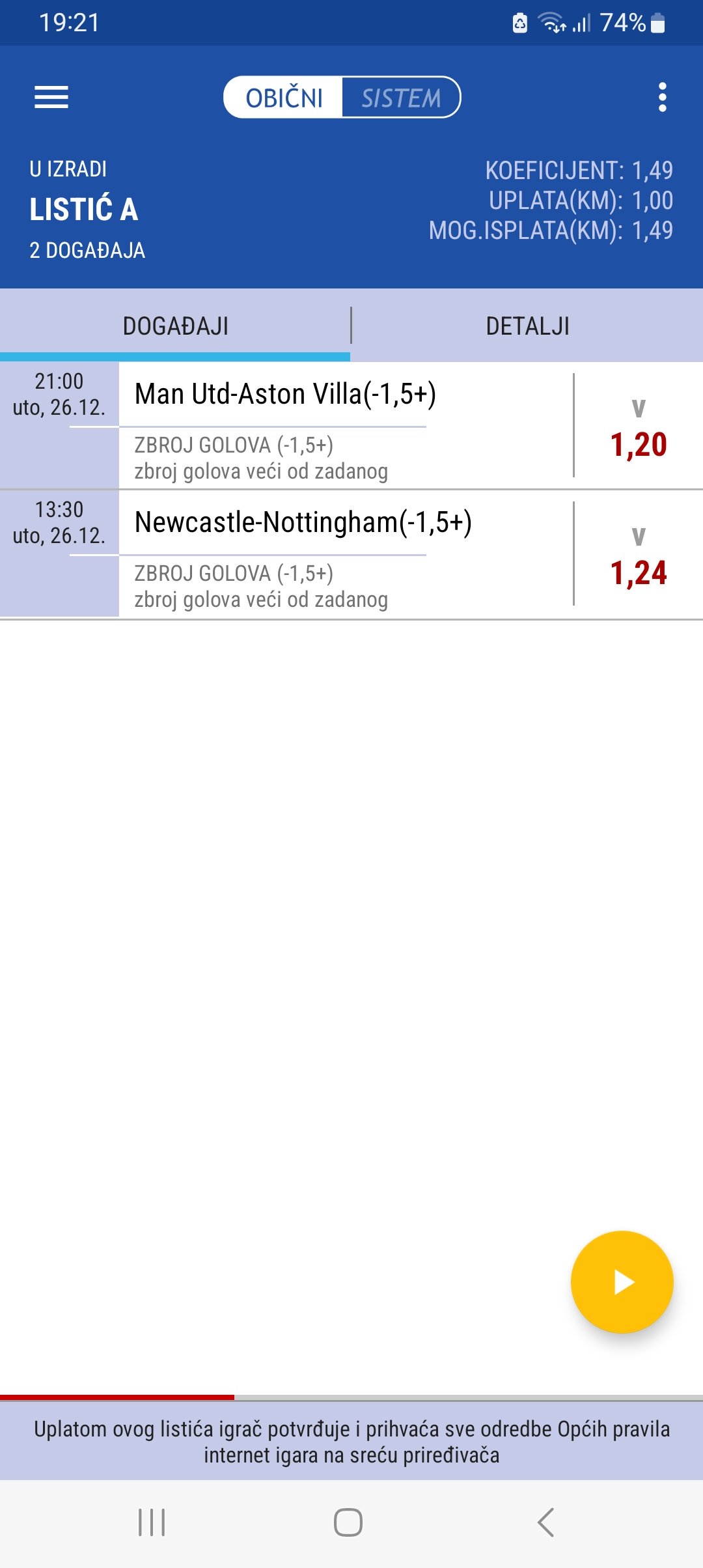Tap the yellow play button to submit ticket

pyautogui.click(x=622, y=1282)
